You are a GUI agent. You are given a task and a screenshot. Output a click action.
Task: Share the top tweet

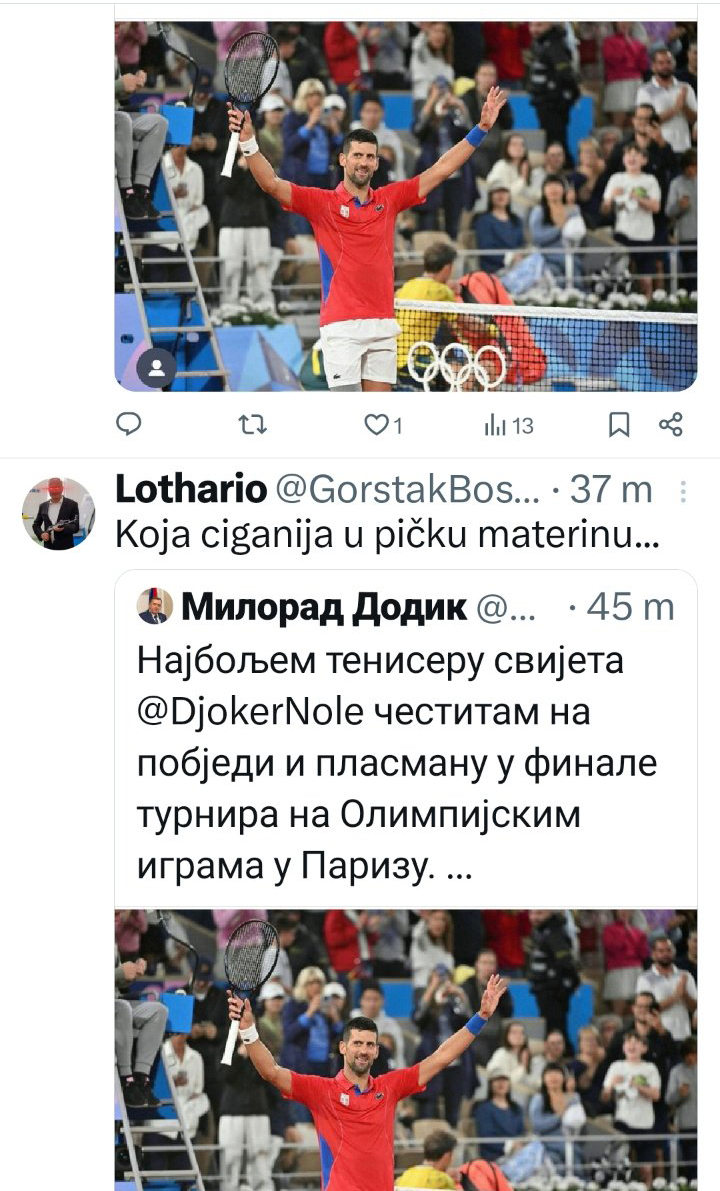click(671, 425)
